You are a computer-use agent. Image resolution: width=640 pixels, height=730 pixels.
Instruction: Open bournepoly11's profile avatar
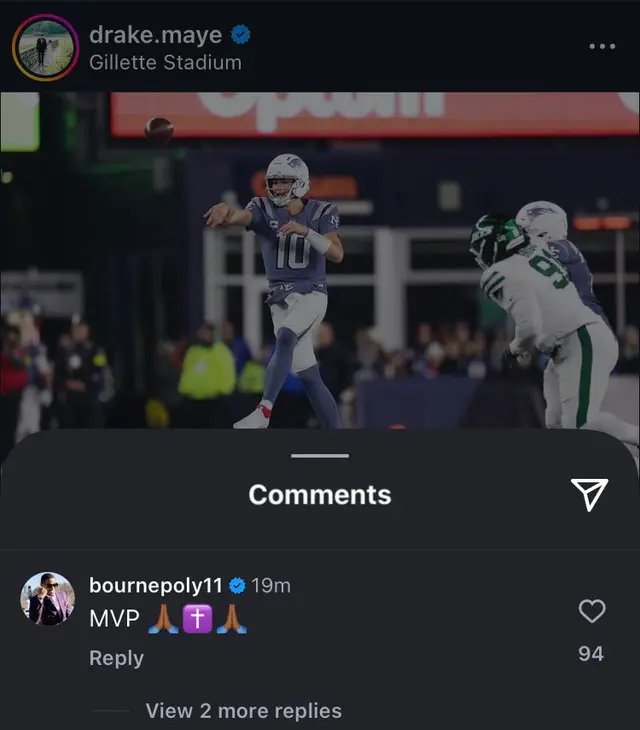point(48,599)
